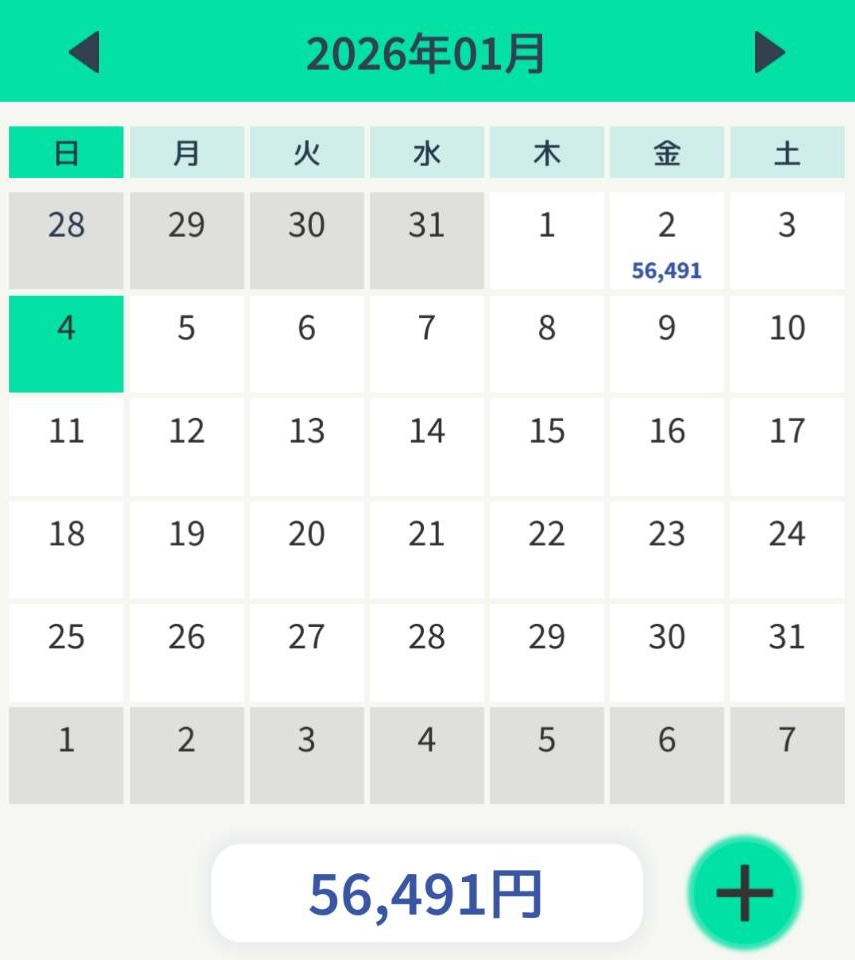Screen dimensions: 855x960
Task: Click the 水 Wednesday column header
Action: [x=426, y=153]
